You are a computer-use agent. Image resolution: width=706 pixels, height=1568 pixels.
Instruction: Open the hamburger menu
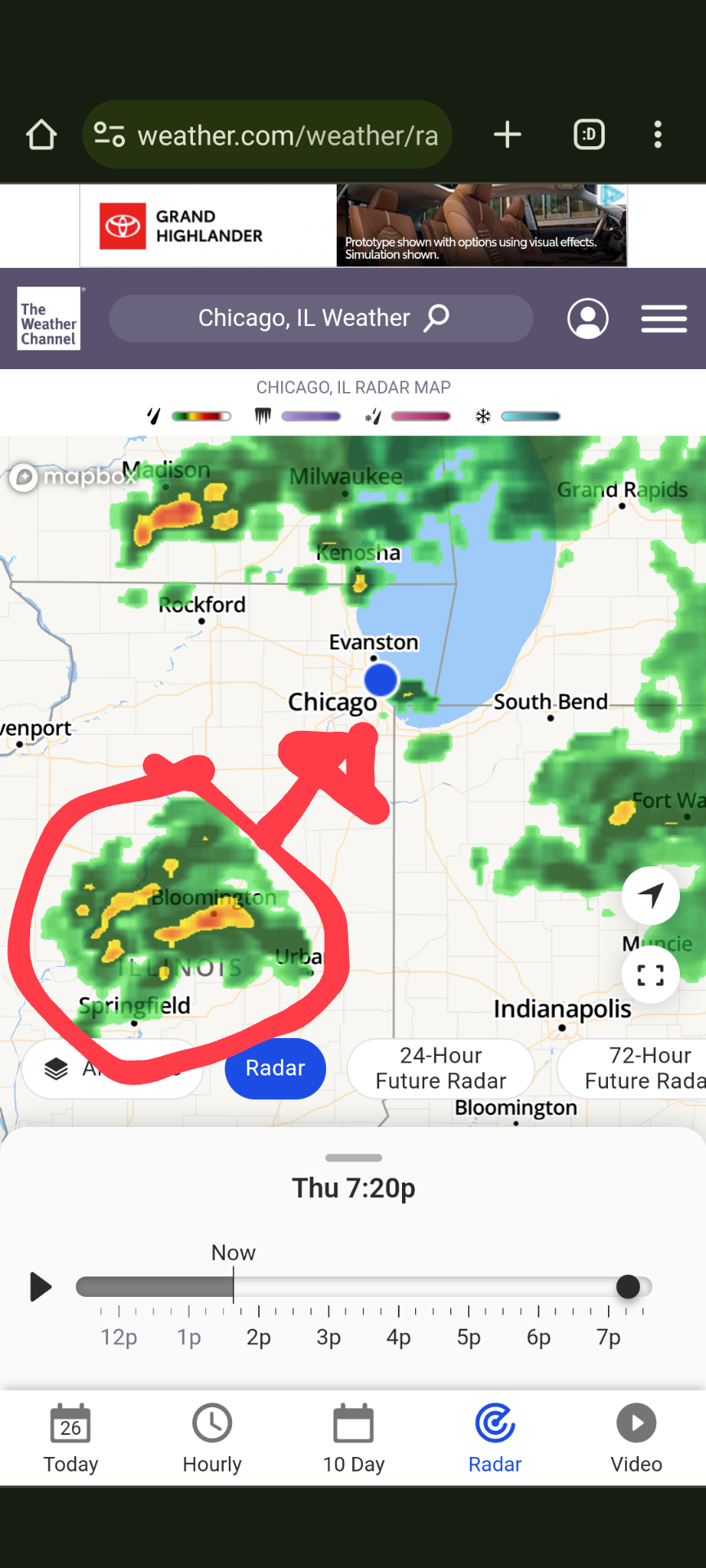point(664,318)
